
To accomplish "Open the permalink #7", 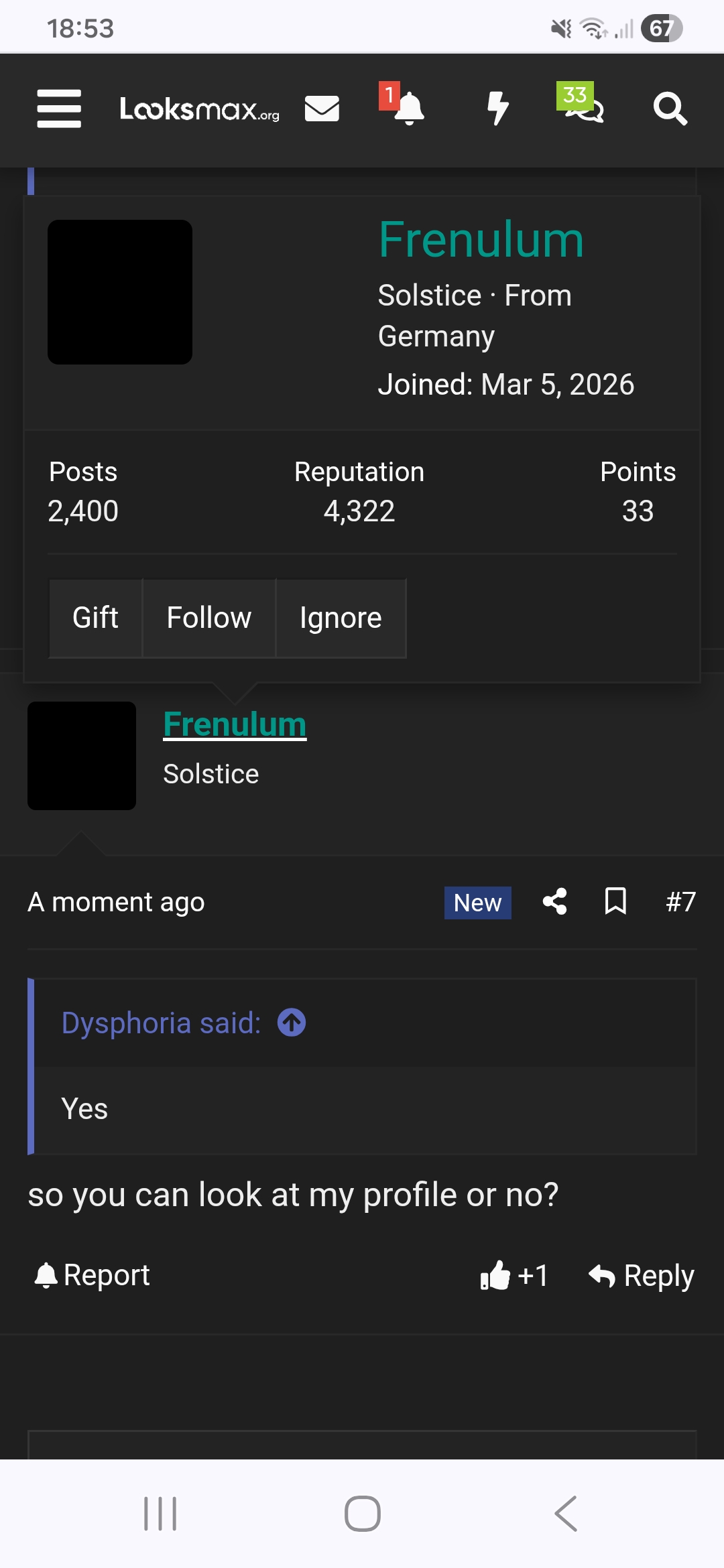I will tap(681, 902).
